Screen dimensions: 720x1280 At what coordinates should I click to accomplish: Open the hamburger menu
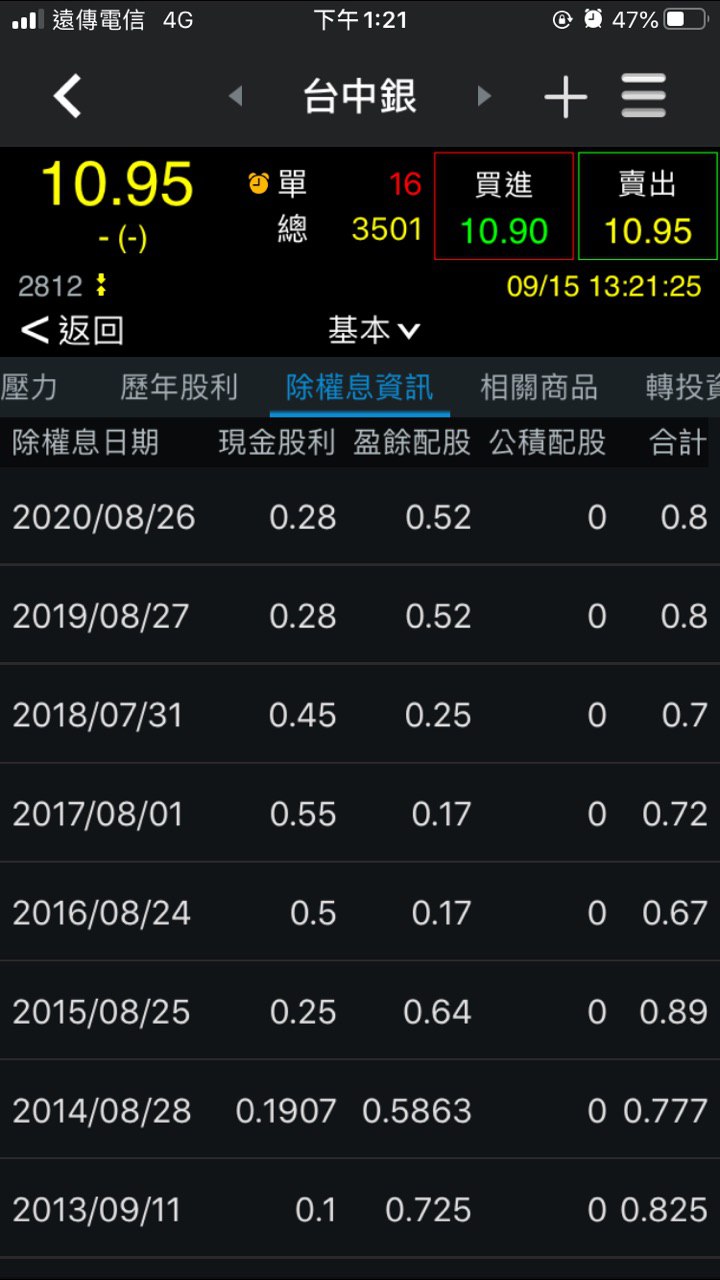click(643, 97)
